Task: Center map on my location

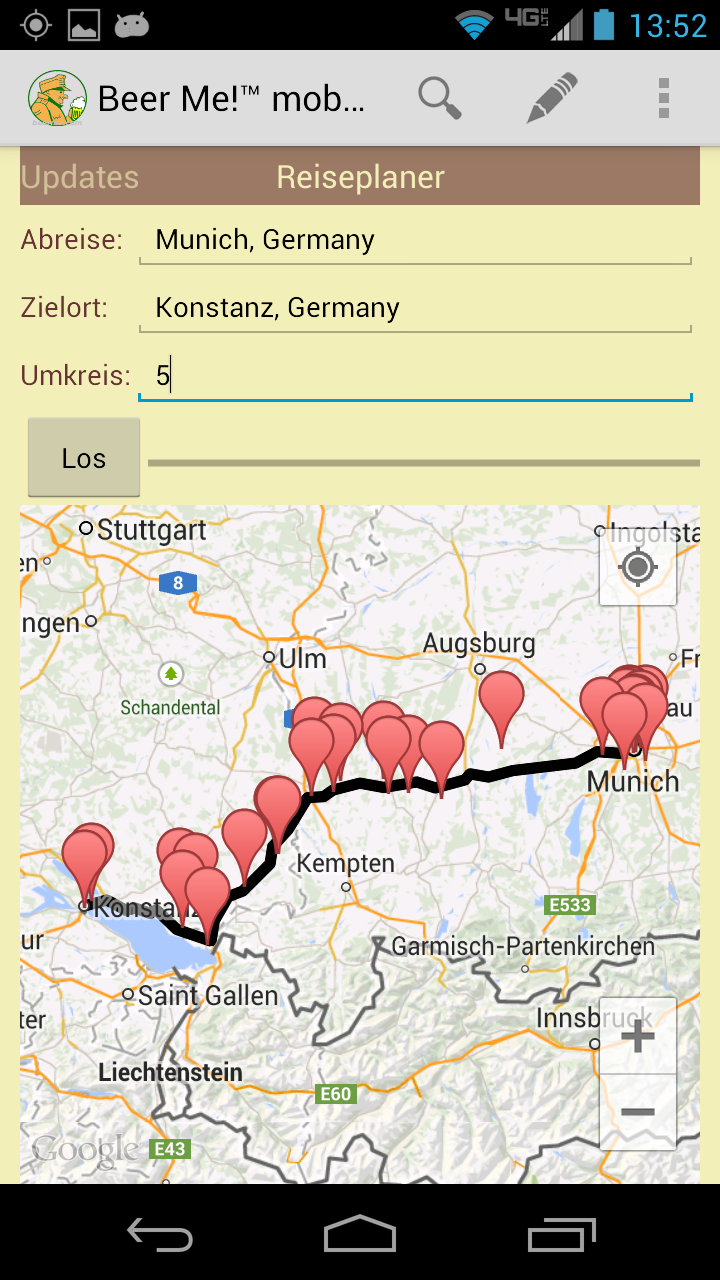Action: point(638,568)
